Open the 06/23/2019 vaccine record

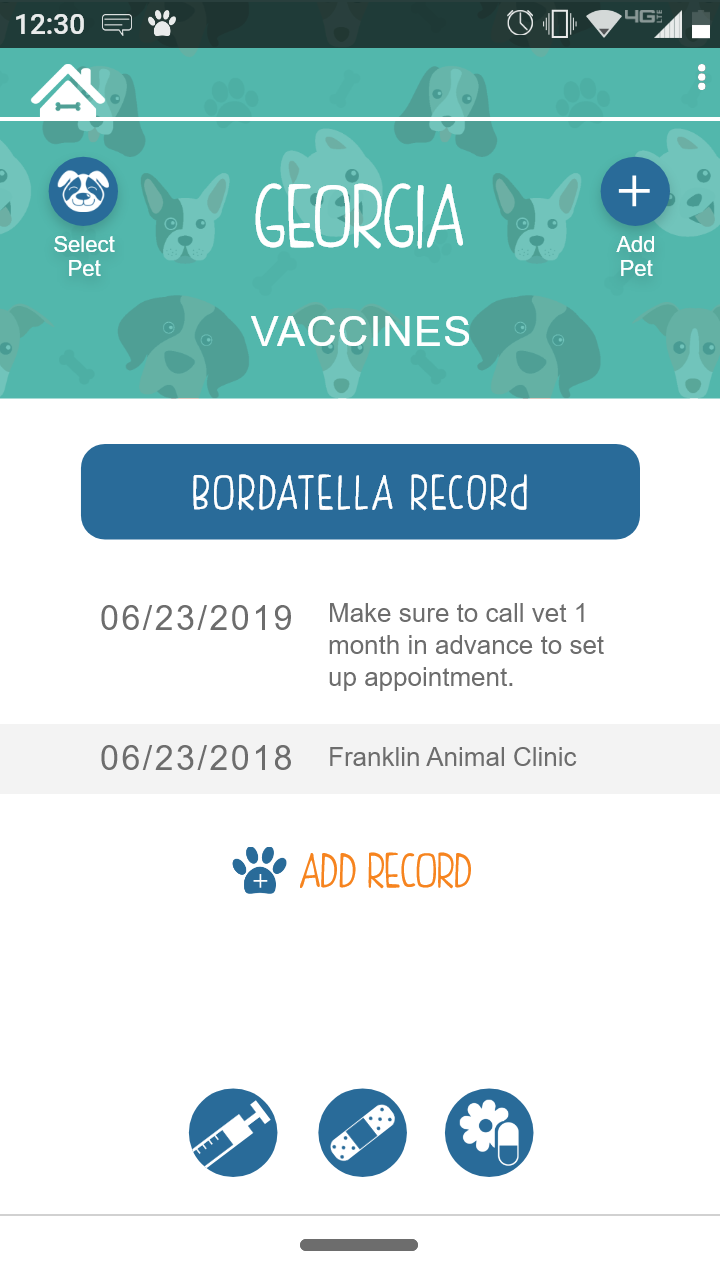(x=360, y=644)
